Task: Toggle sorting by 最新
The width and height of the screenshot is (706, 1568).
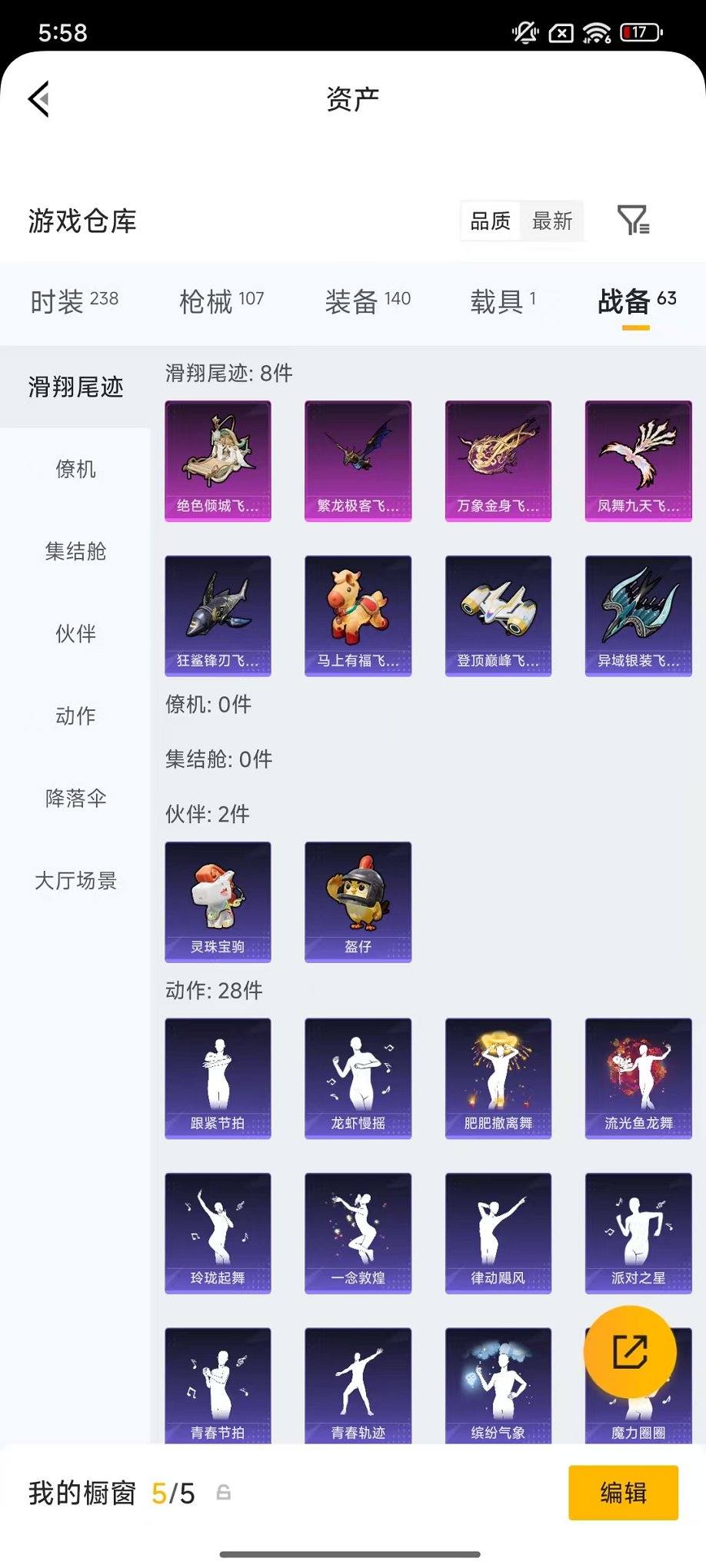Action: [553, 221]
